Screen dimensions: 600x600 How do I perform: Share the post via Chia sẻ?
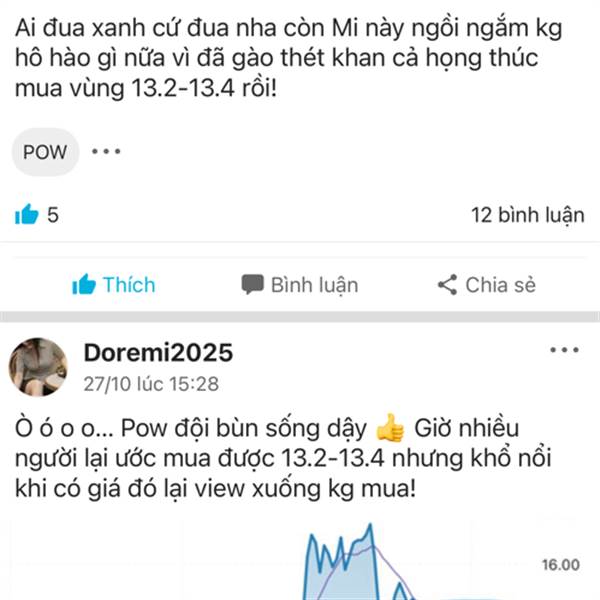(x=486, y=285)
